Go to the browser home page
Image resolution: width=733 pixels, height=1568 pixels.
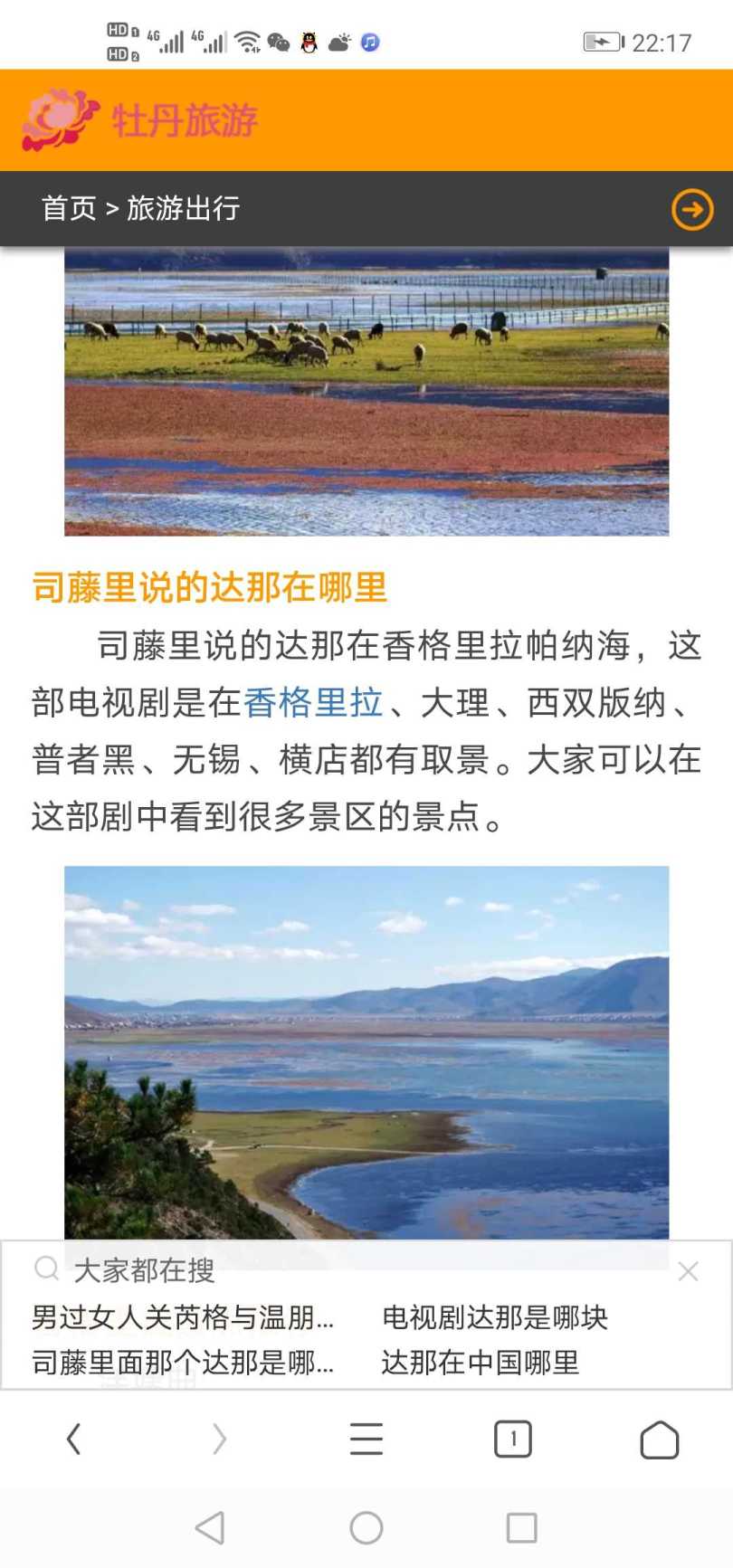pos(659,1439)
